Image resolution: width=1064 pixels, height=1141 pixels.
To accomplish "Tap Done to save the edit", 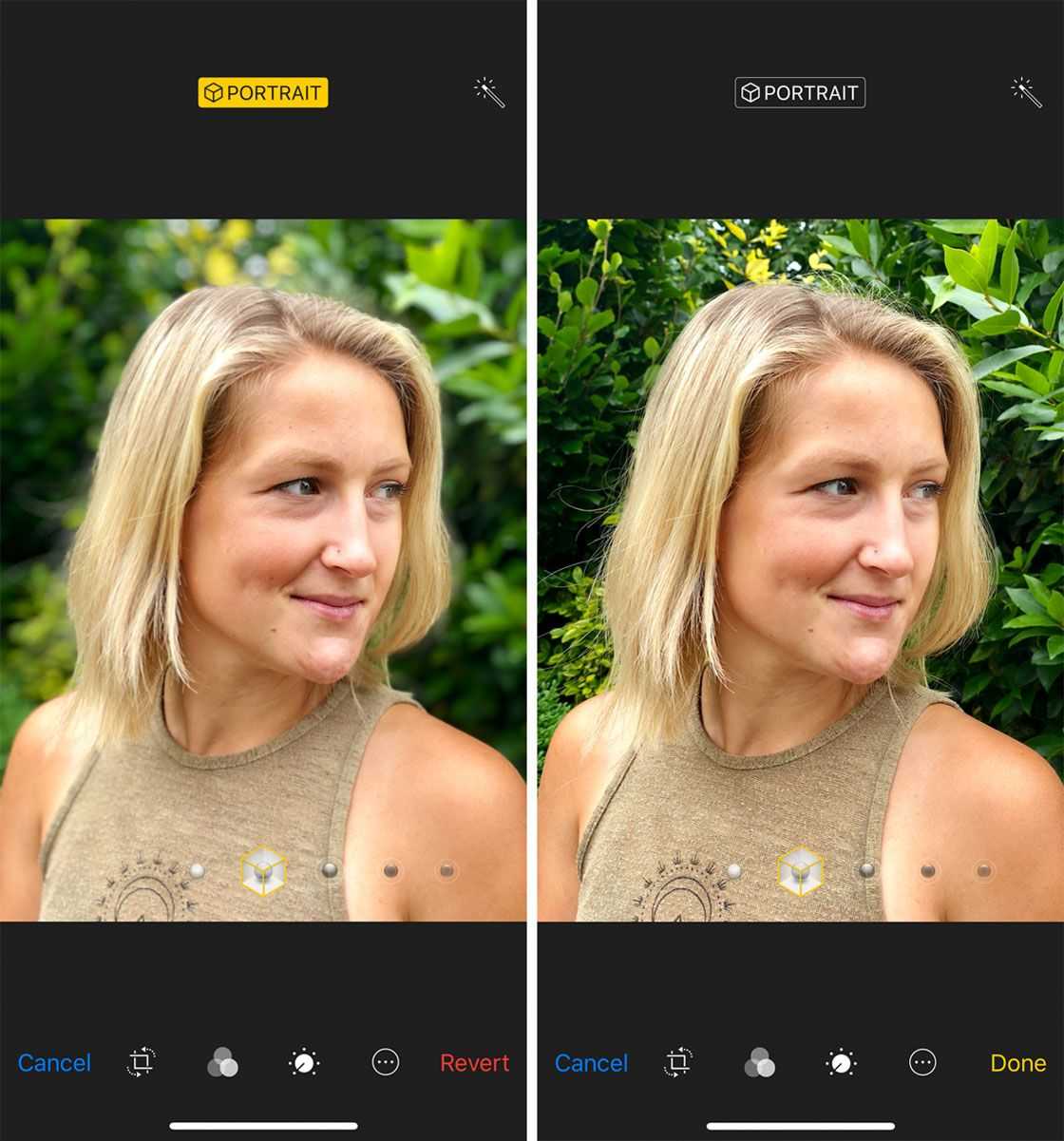I will [x=1017, y=1063].
